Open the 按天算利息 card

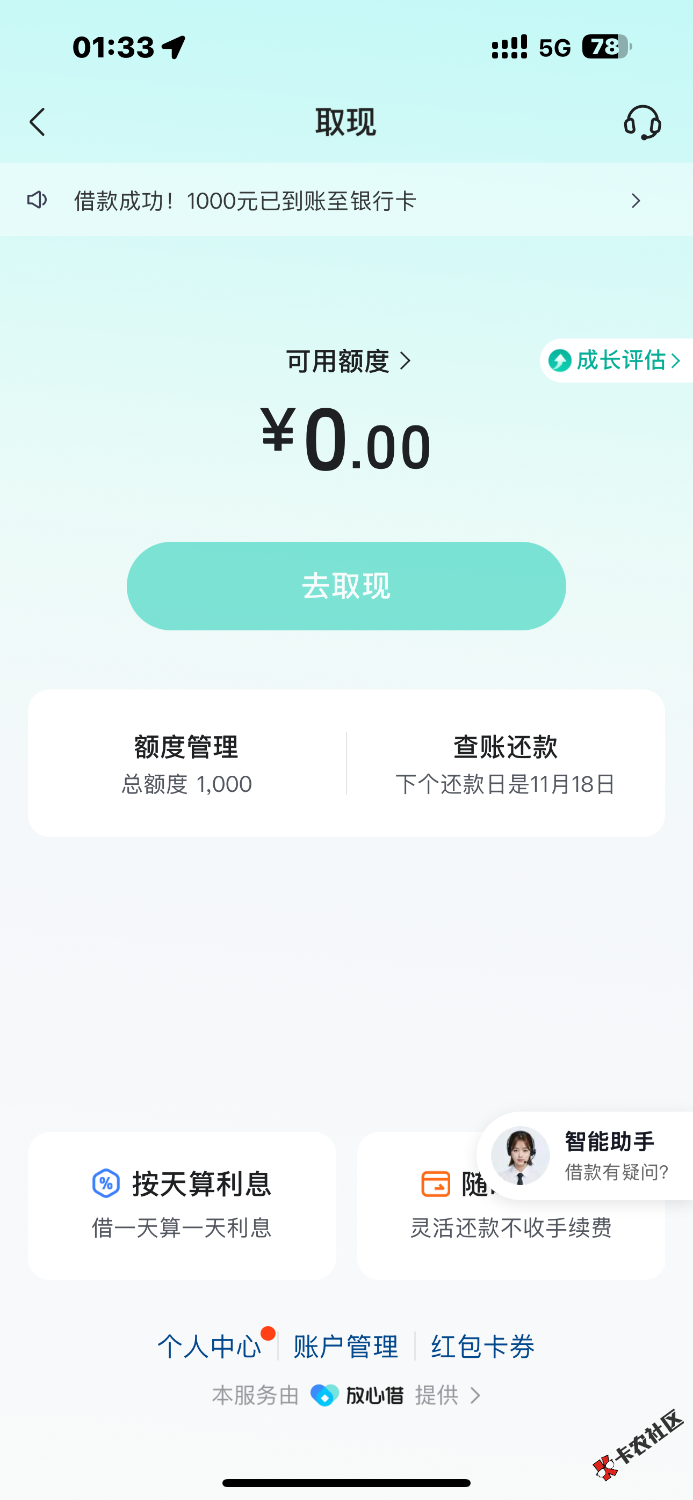pyautogui.click(x=182, y=1205)
